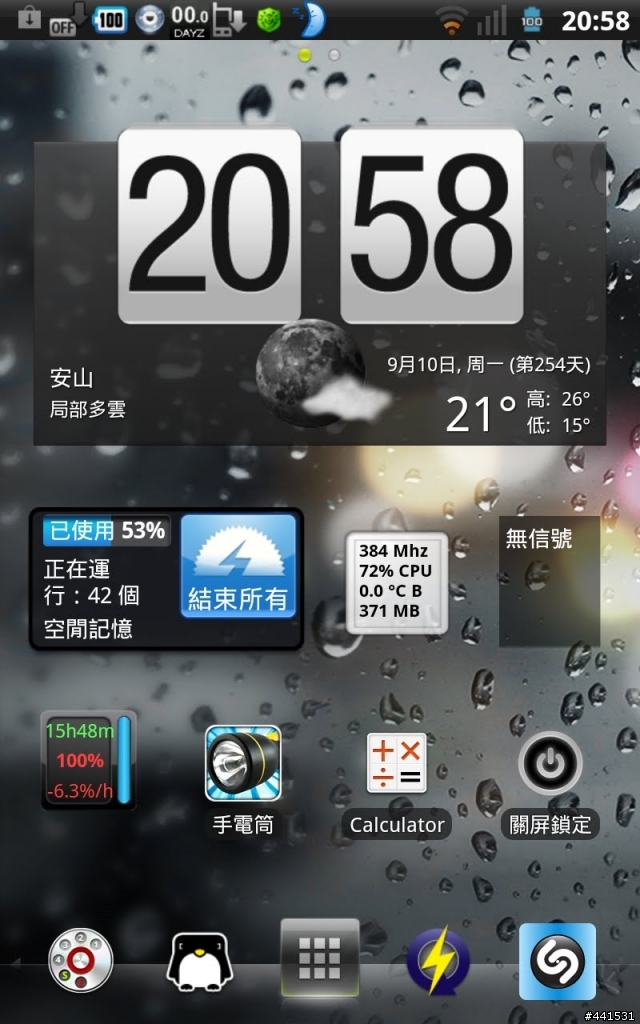Launch the lightning bolt app in the dock

point(438,962)
